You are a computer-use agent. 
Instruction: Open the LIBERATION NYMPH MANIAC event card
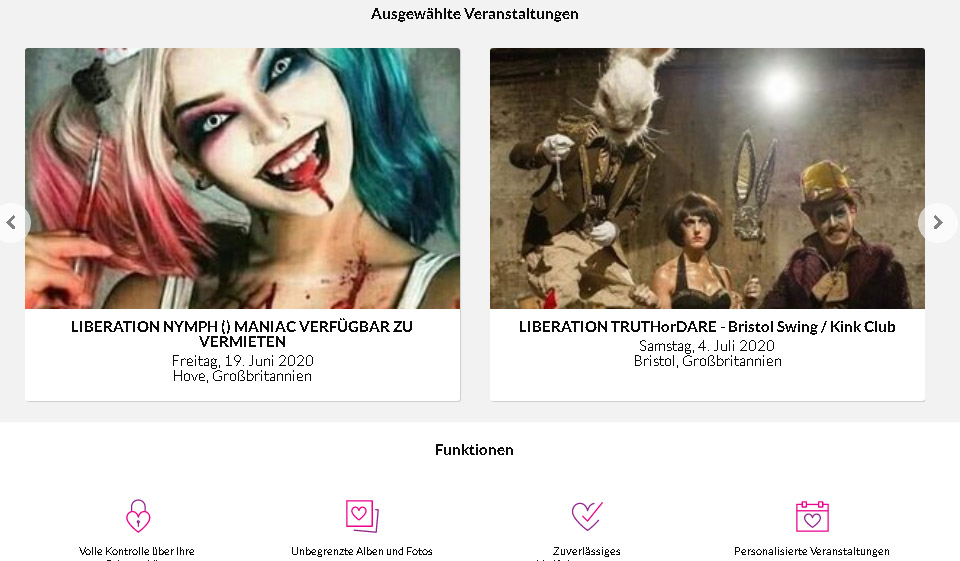[x=242, y=334]
